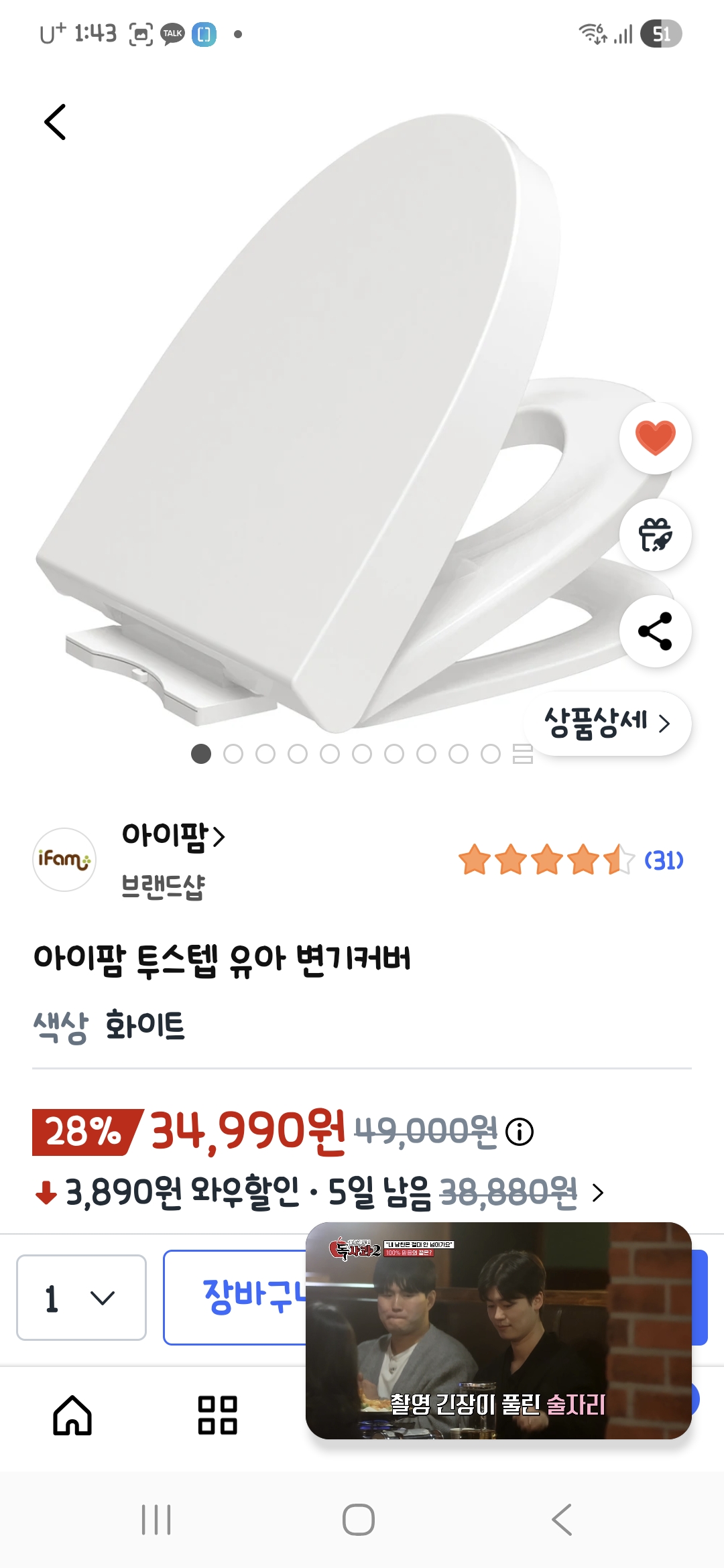Image resolution: width=724 pixels, height=1568 pixels.
Task: Open the quantity dropdown showing 1
Action: [81, 1298]
